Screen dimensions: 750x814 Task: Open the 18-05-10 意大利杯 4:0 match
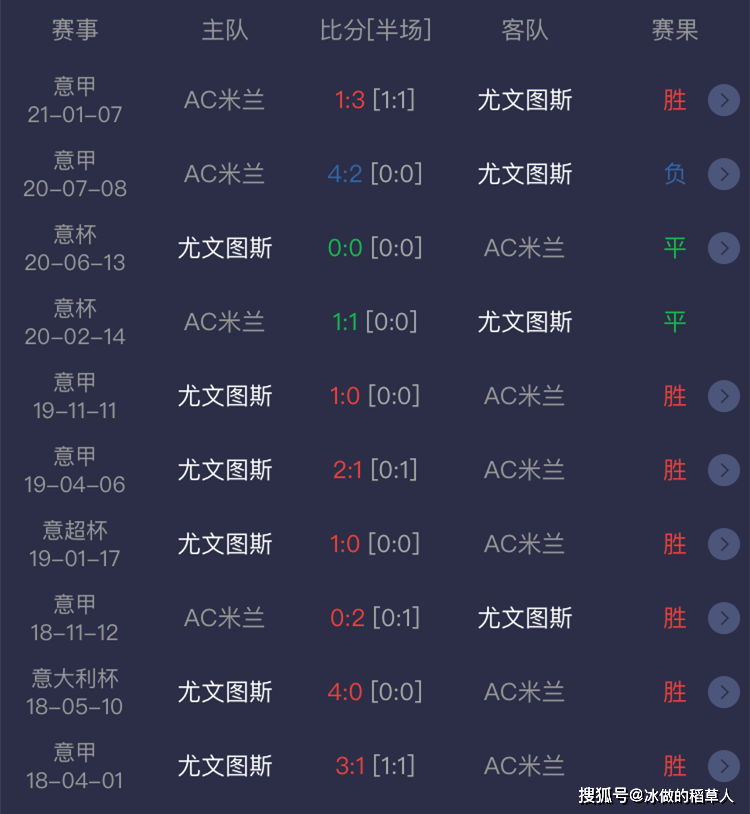tap(723, 692)
